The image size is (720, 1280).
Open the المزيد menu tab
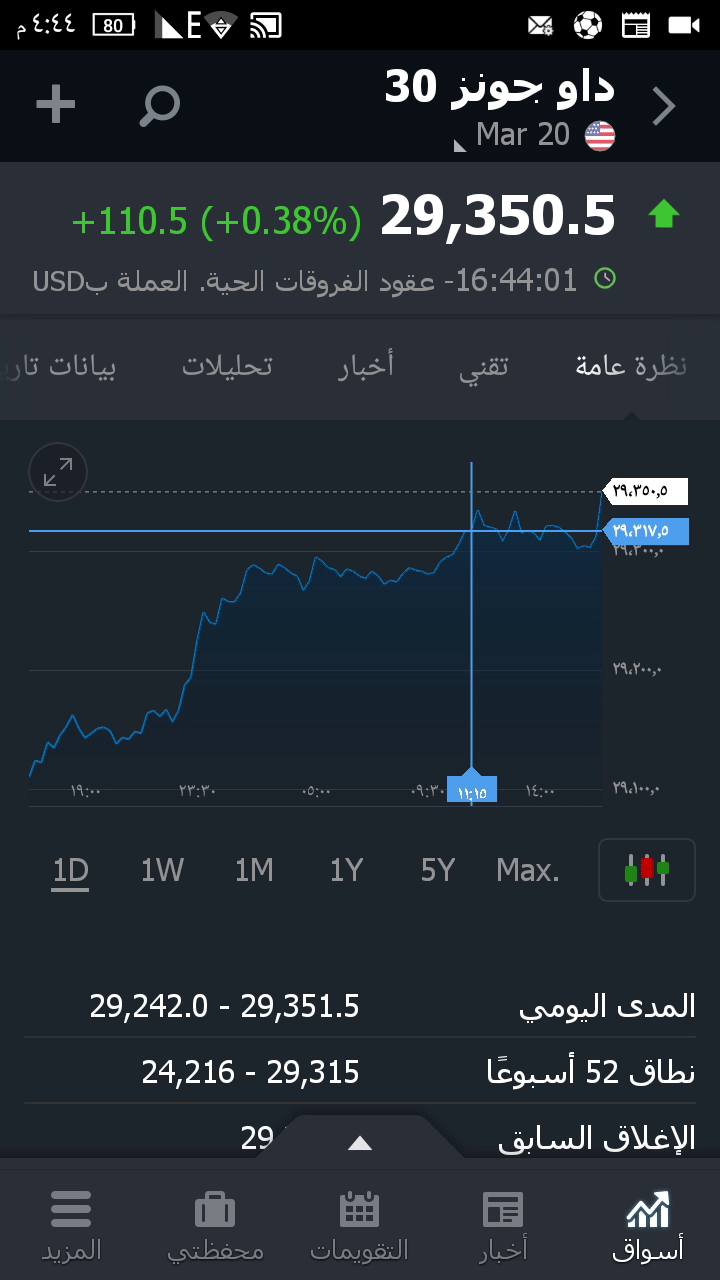pos(71,1225)
